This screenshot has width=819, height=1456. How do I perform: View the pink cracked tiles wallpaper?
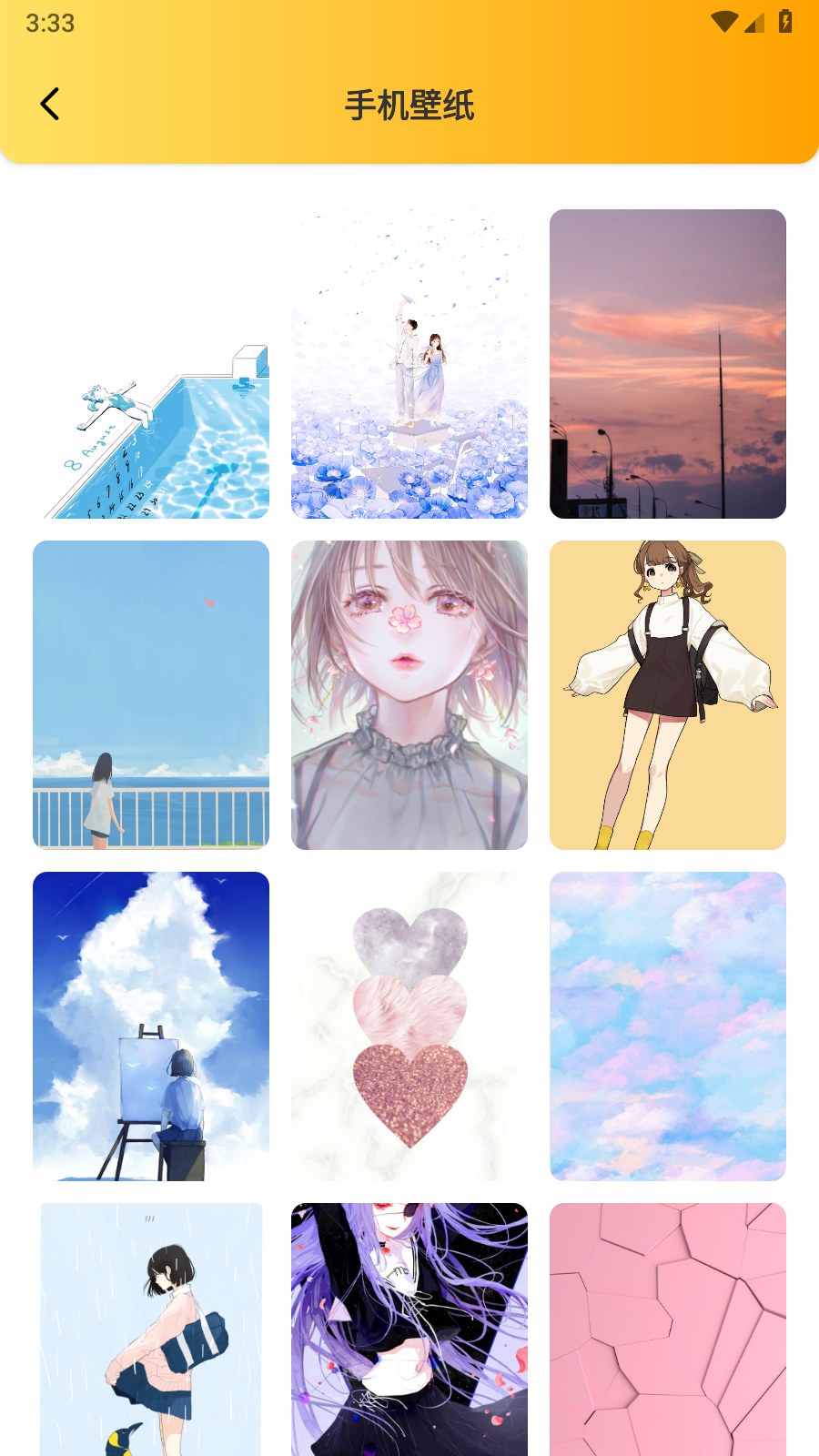click(x=668, y=1329)
